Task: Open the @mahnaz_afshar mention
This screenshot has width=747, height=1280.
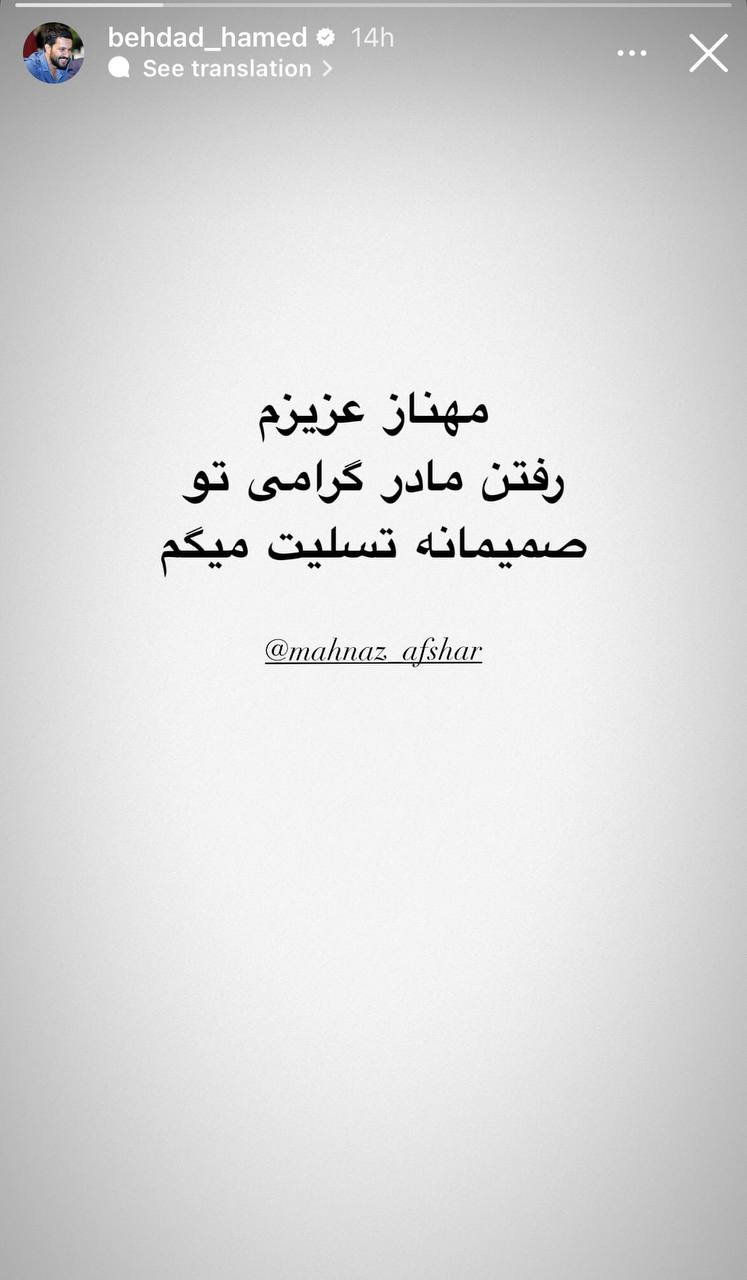Action: (x=373, y=652)
